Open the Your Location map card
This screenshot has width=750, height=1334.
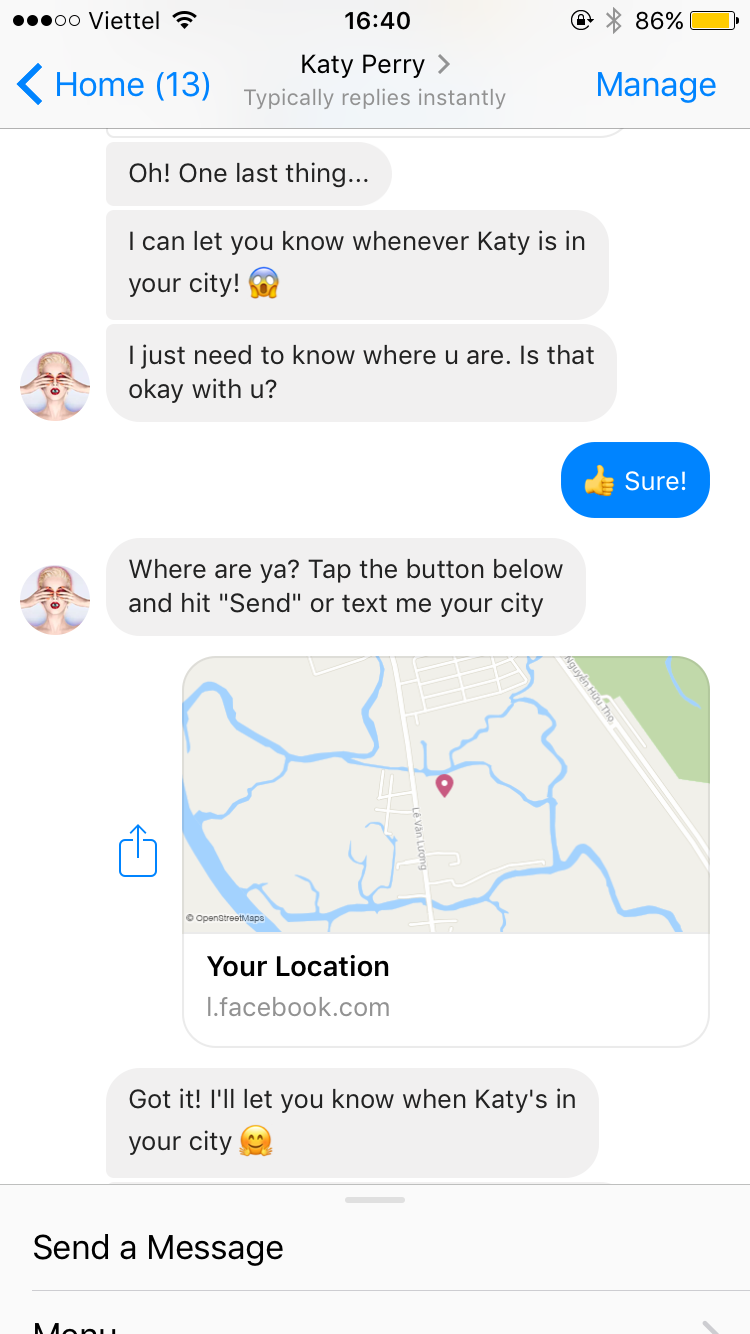446,850
